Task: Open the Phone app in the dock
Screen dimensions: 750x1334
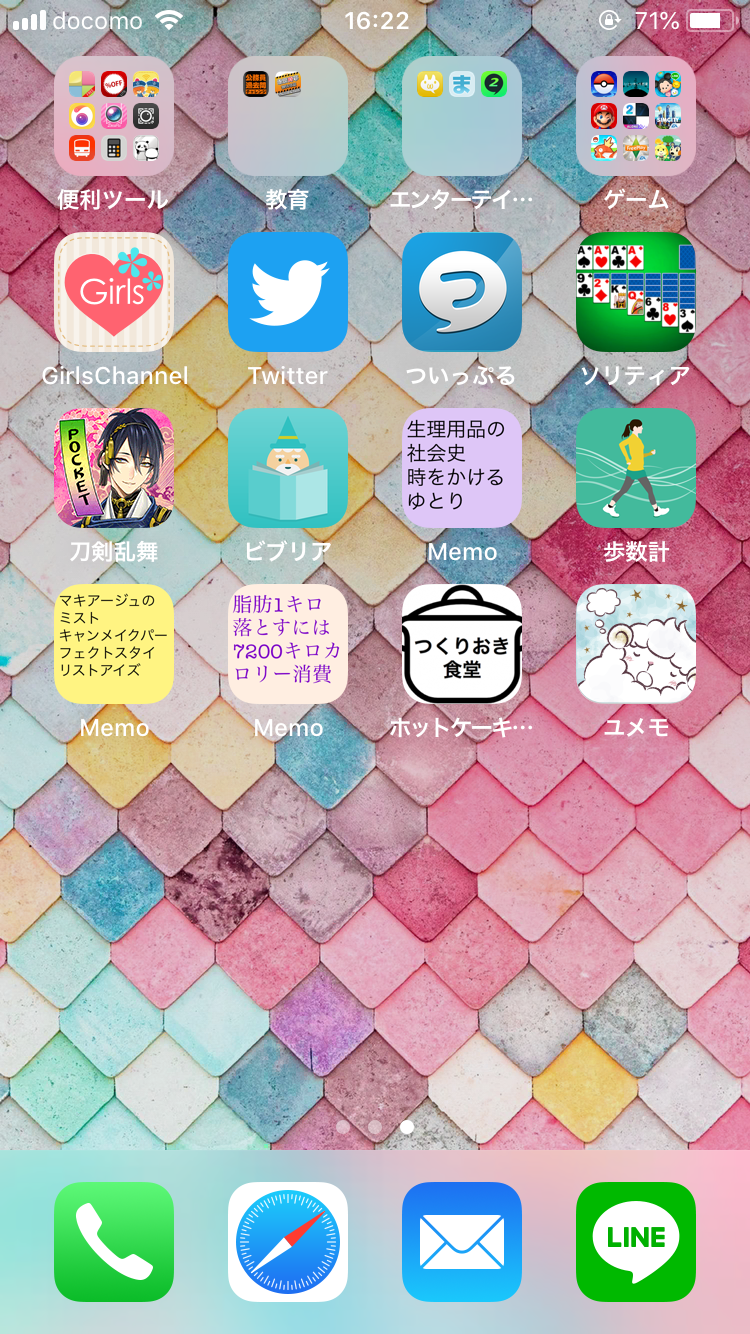Action: pos(114,1242)
